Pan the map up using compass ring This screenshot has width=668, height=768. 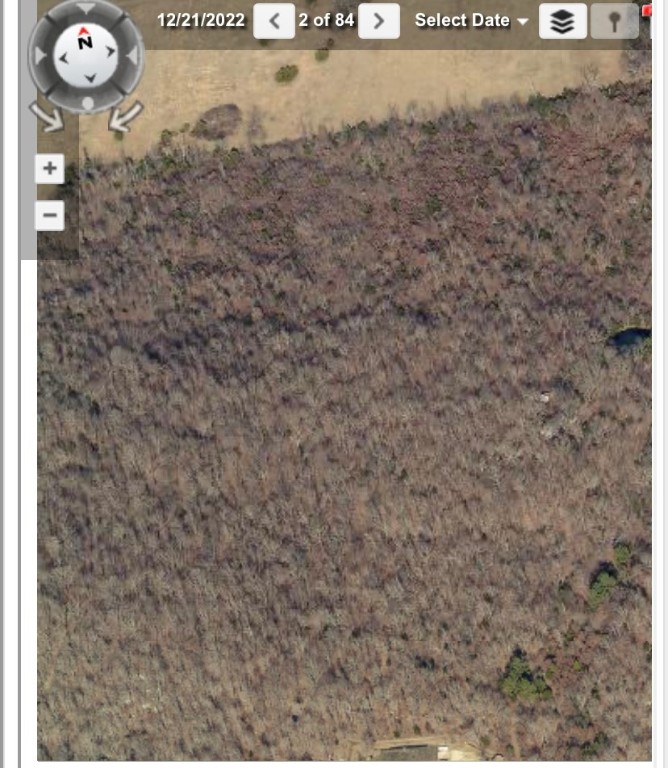(86, 10)
